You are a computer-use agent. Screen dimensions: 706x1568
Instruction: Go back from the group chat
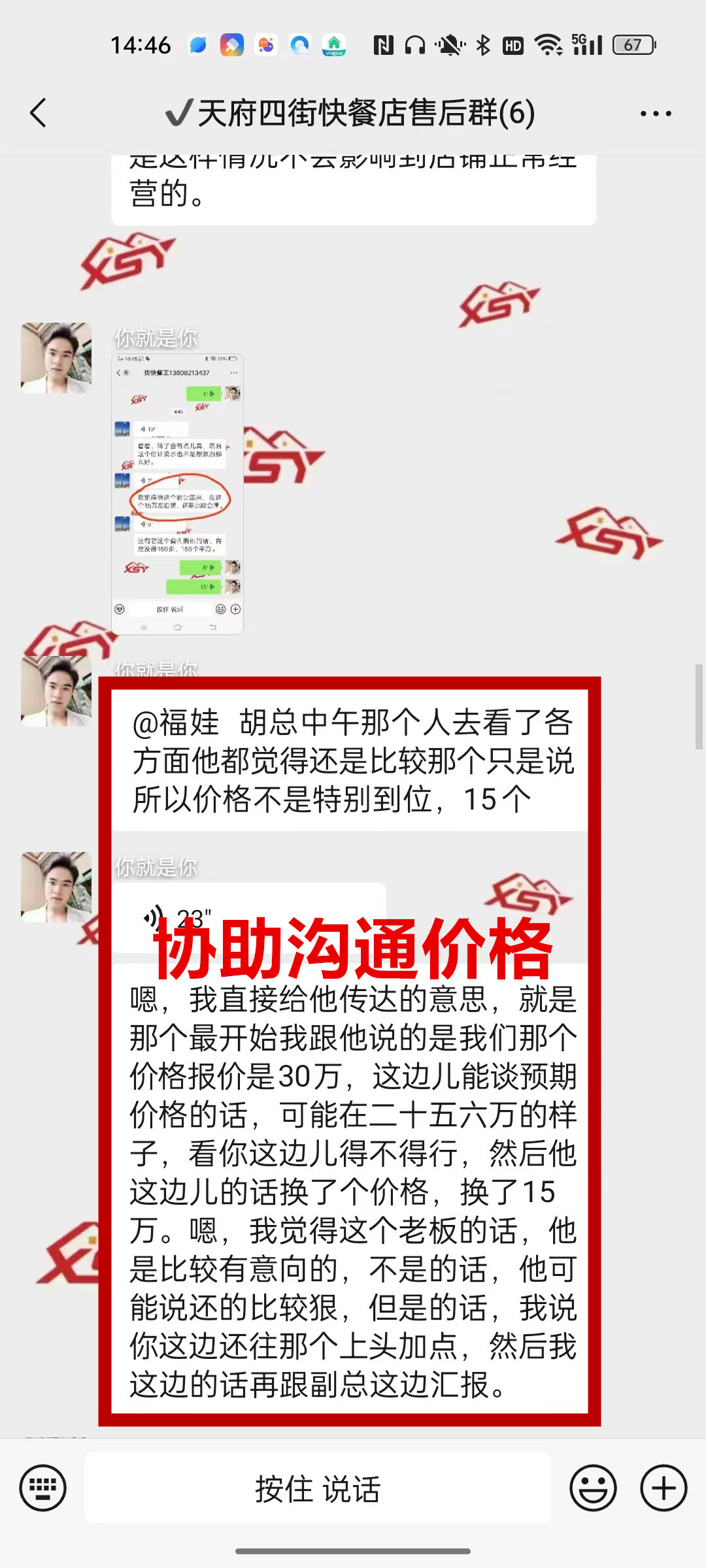click(39, 113)
